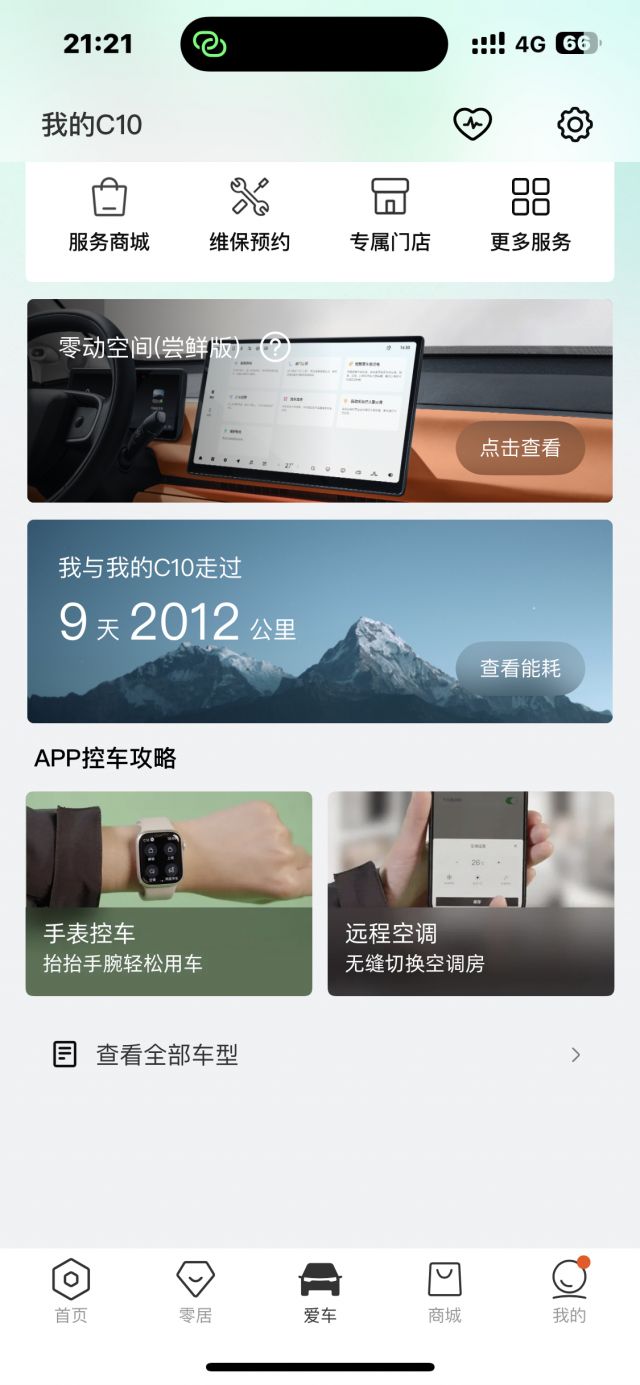Tap 点击查看 on the 零动空间 banner

(520, 448)
